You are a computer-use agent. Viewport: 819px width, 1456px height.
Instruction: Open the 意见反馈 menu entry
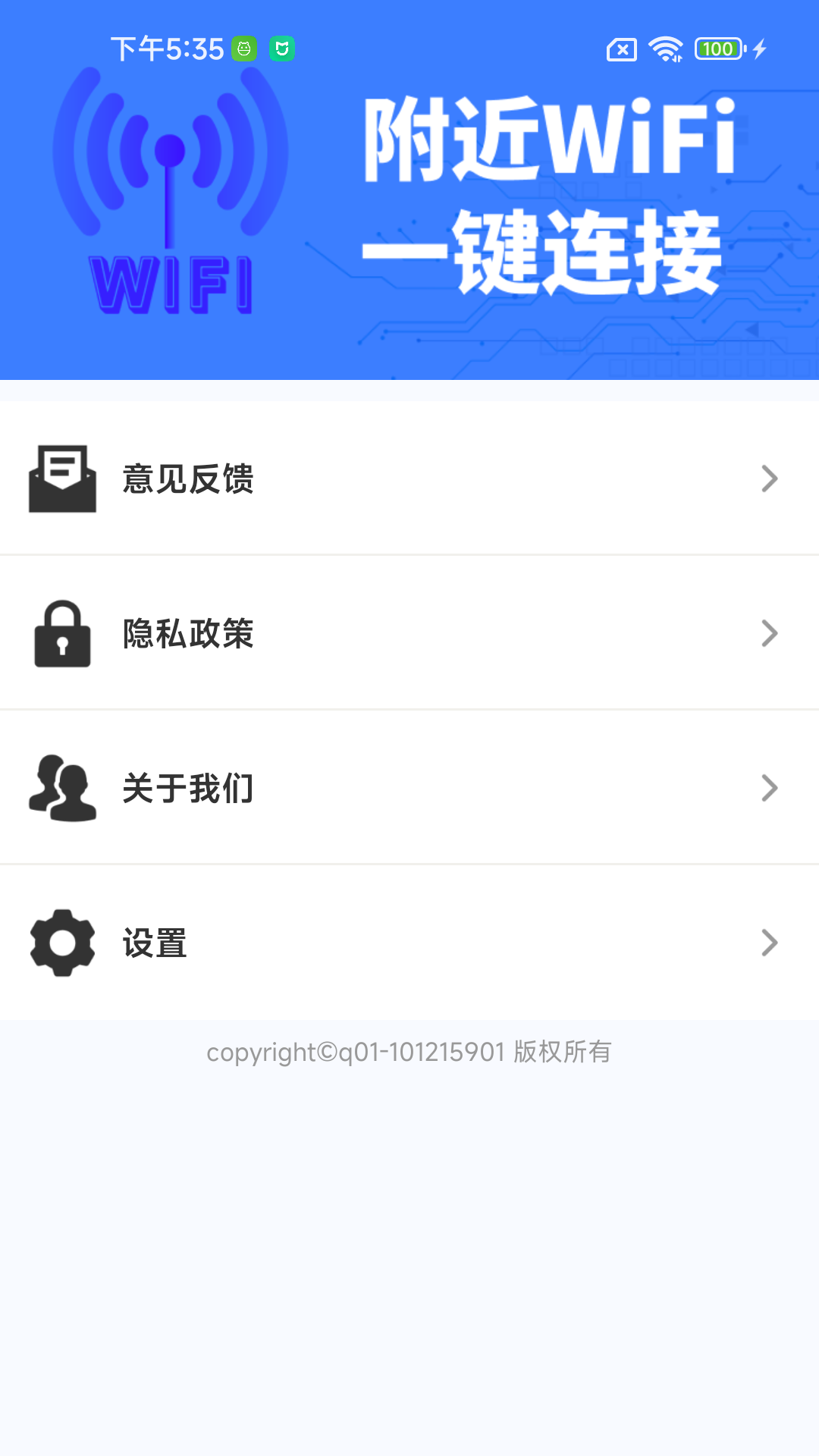tap(188, 479)
